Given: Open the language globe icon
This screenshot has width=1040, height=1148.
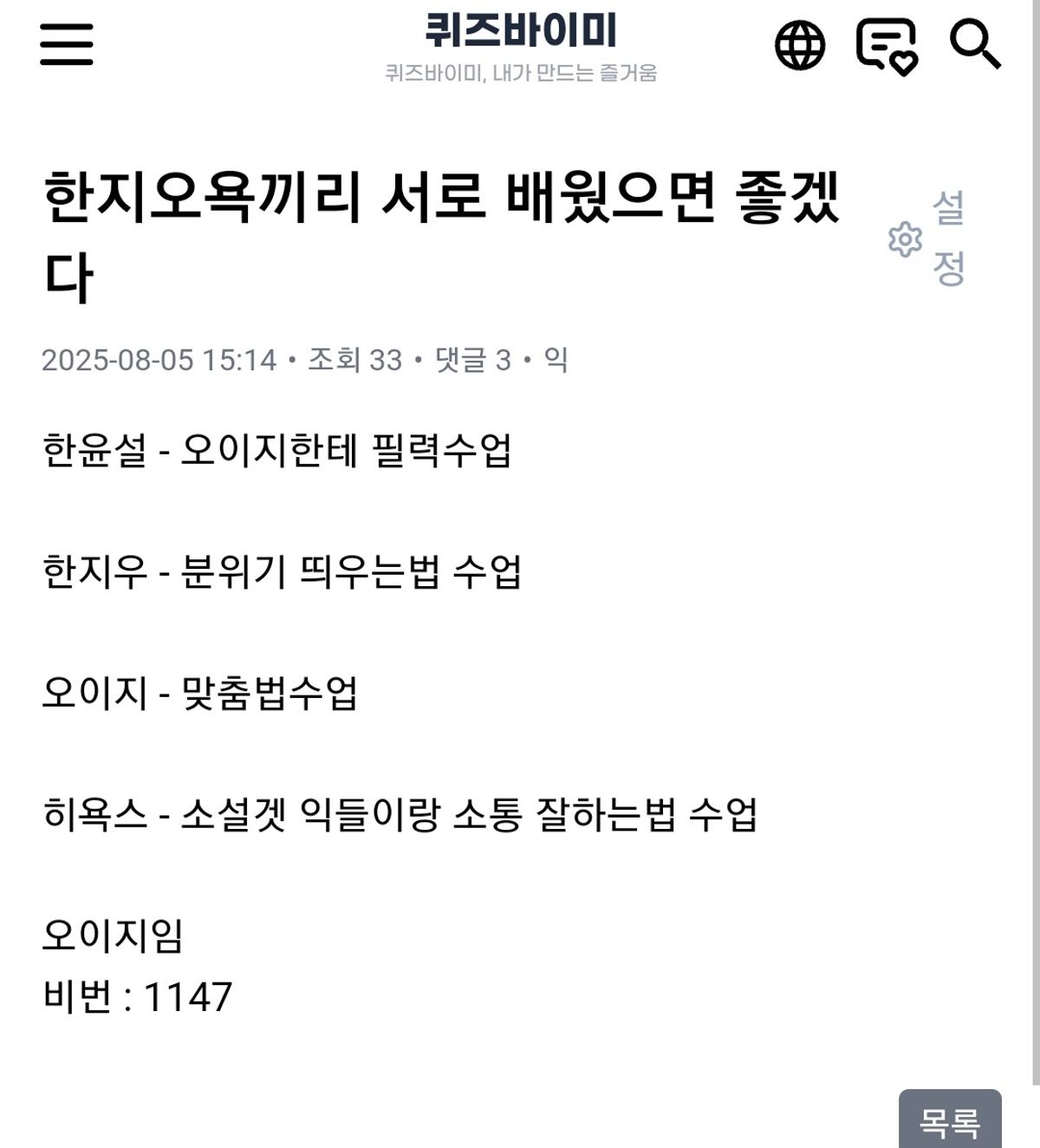Looking at the screenshot, I should [x=799, y=45].
